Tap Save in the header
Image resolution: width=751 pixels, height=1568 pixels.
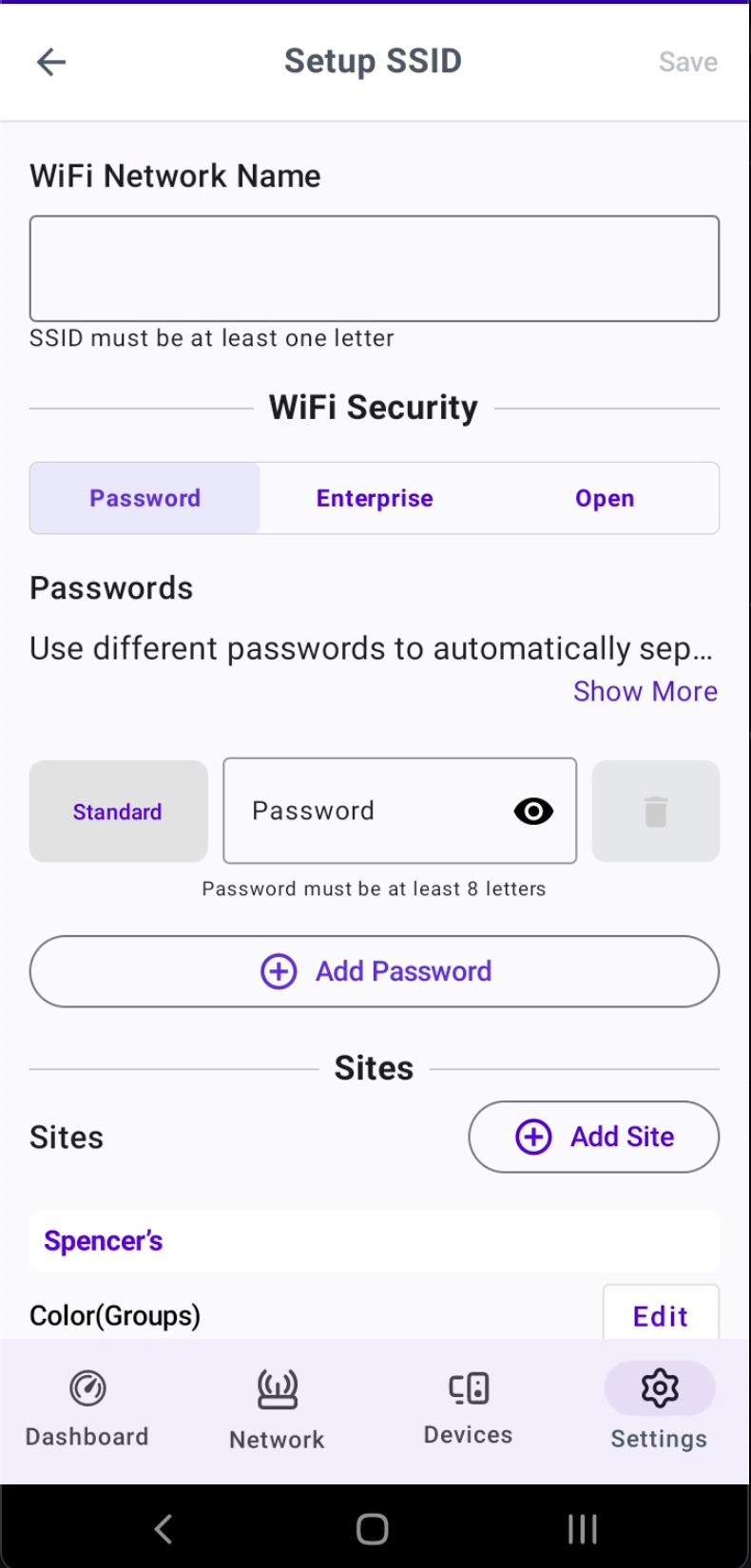point(688,63)
